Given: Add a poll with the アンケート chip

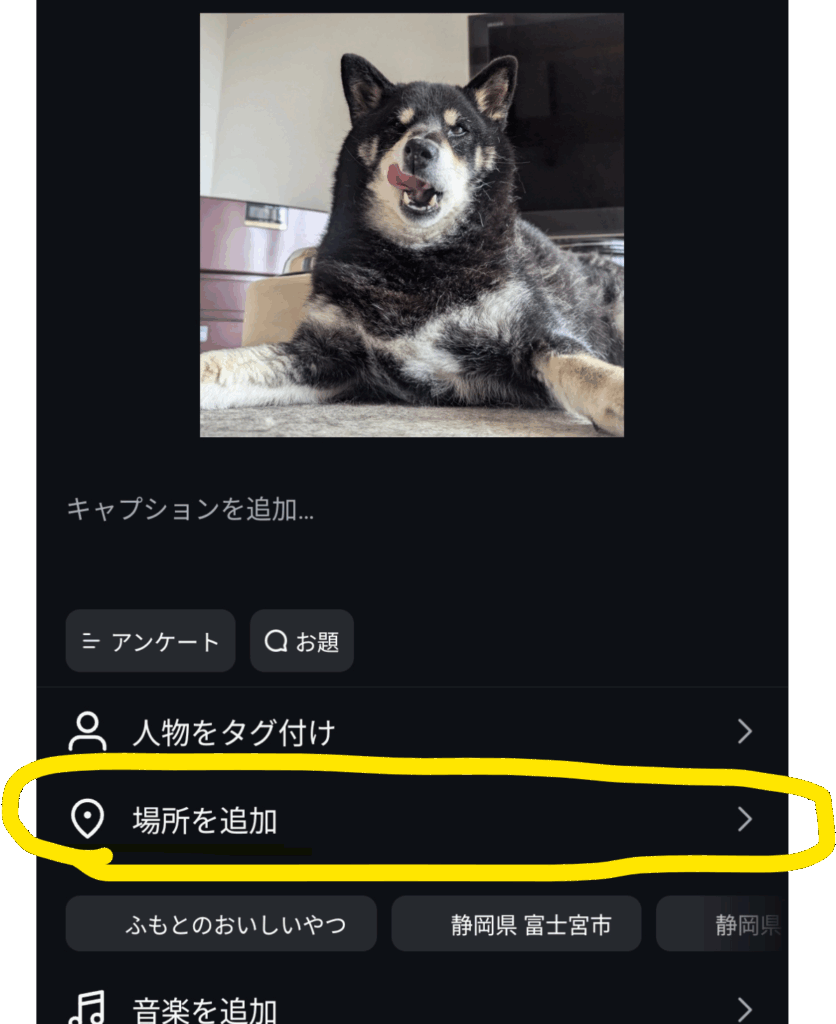Looking at the screenshot, I should [151, 641].
